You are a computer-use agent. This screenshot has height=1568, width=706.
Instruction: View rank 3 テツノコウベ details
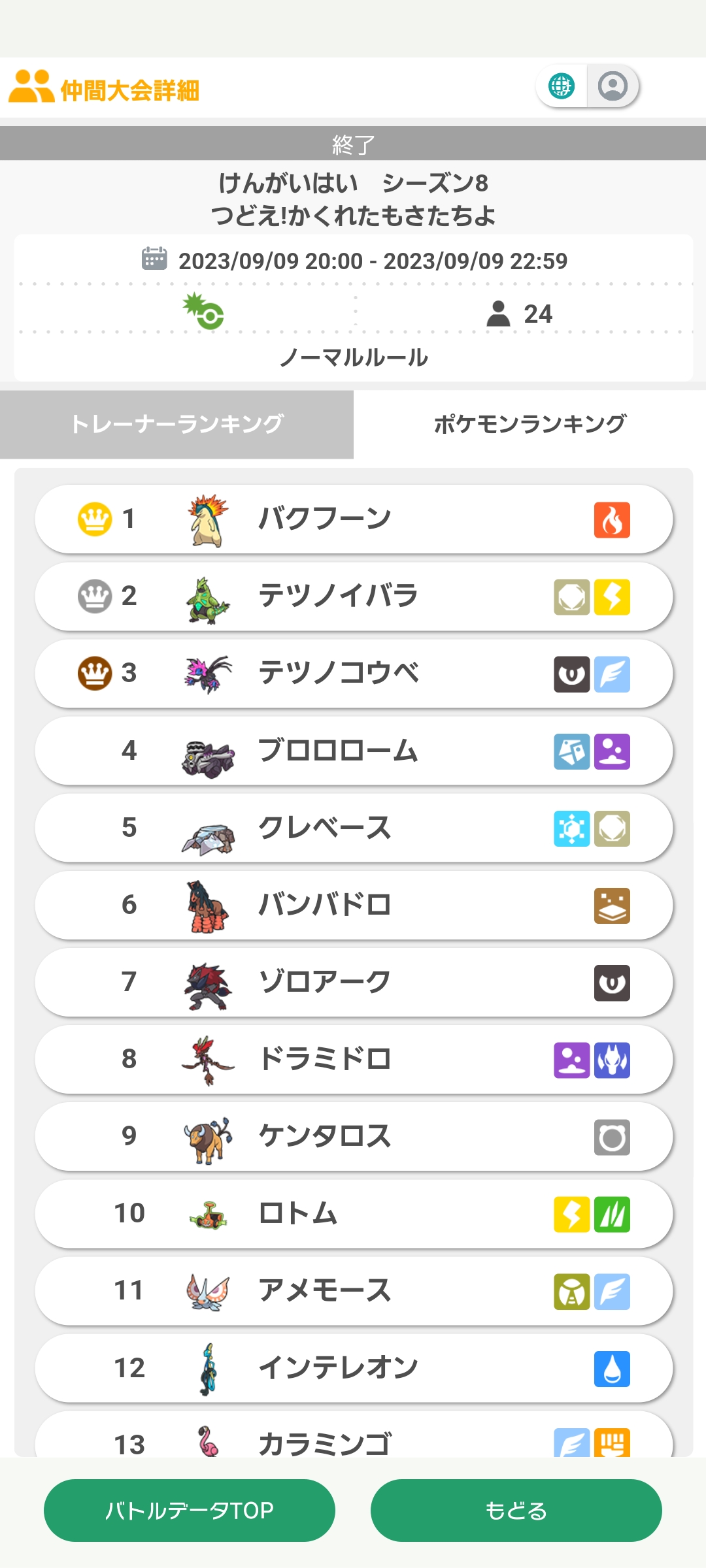(x=353, y=674)
